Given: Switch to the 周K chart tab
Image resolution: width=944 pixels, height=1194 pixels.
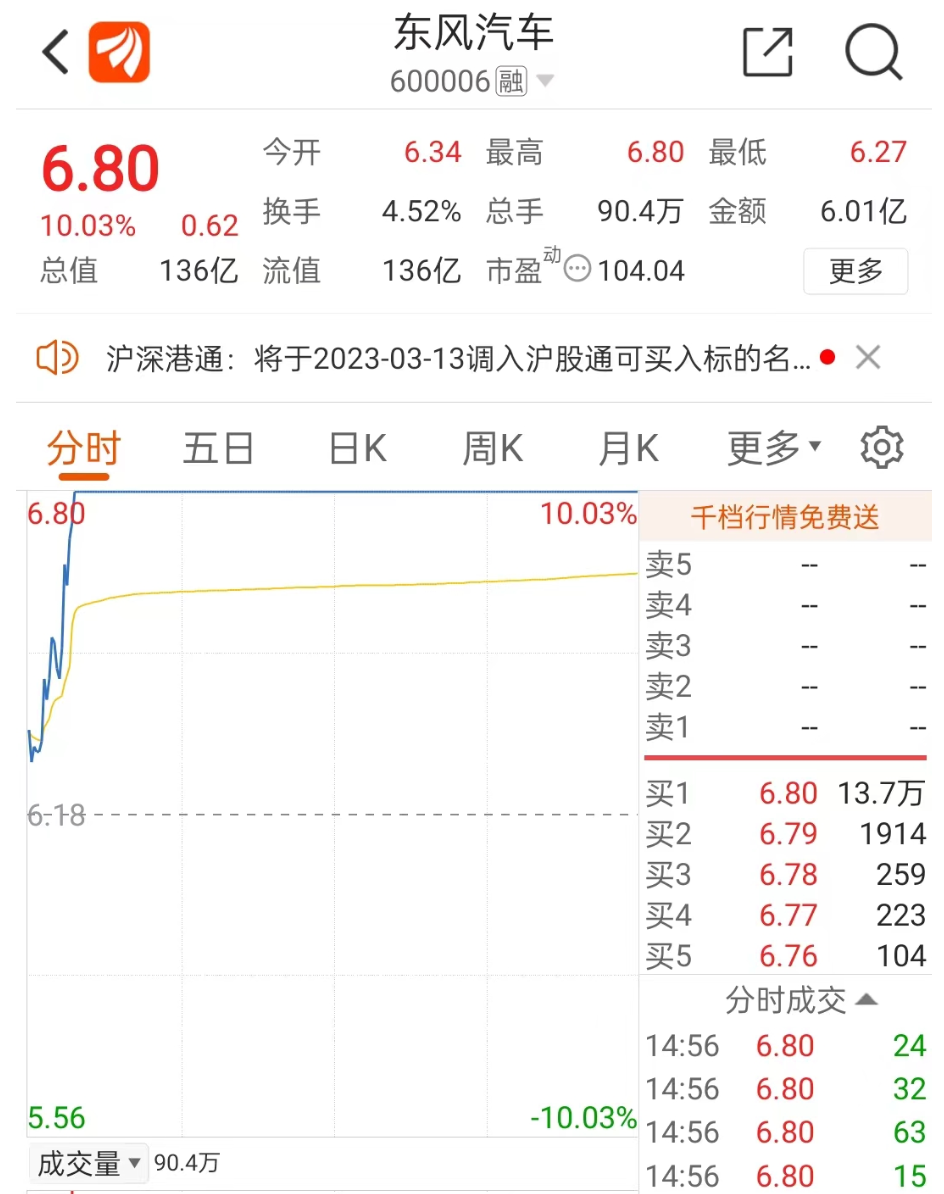Looking at the screenshot, I should click(x=492, y=449).
